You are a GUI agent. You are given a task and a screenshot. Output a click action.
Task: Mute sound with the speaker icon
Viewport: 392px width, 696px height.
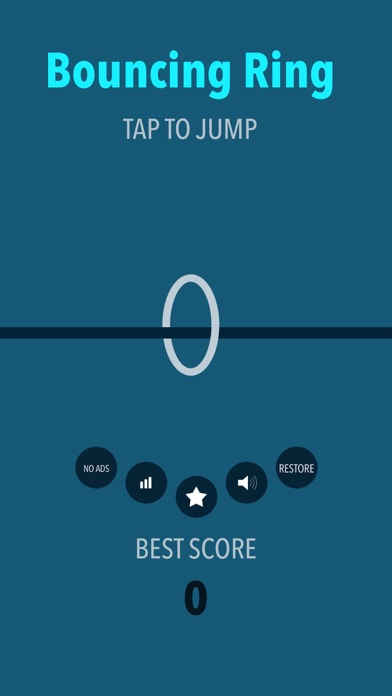point(246,482)
